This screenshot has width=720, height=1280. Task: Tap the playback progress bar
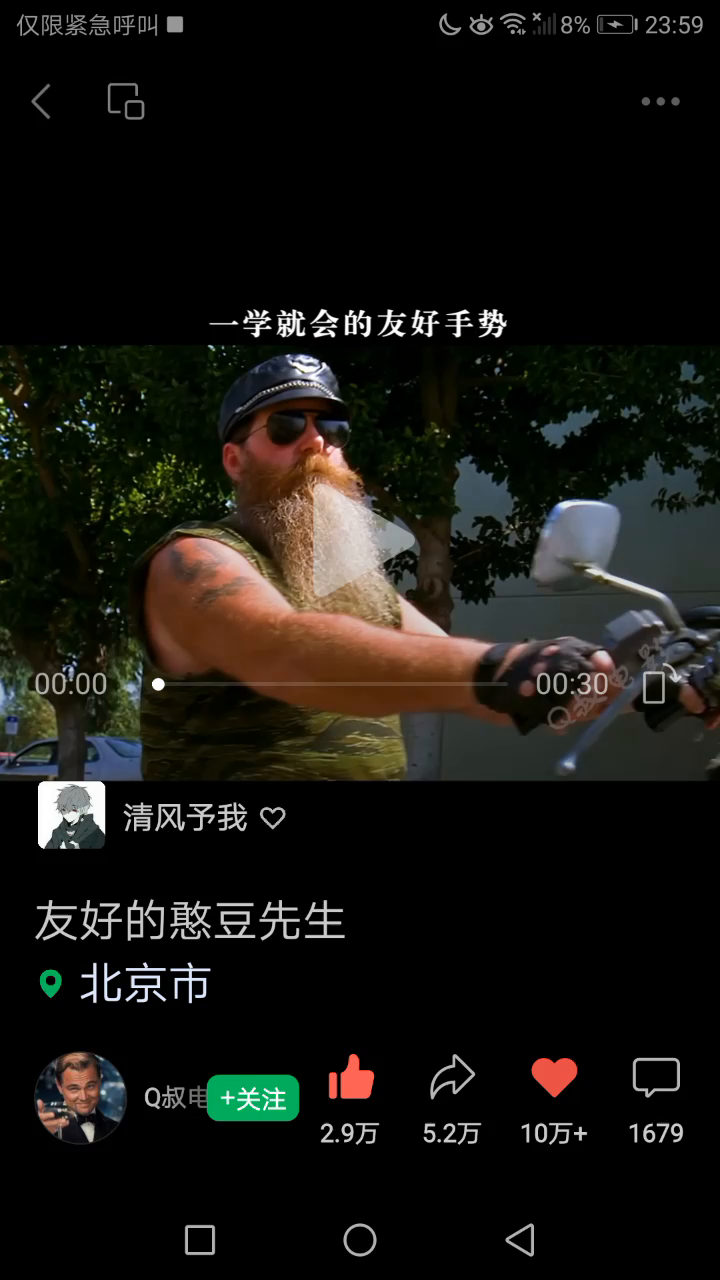(340, 684)
